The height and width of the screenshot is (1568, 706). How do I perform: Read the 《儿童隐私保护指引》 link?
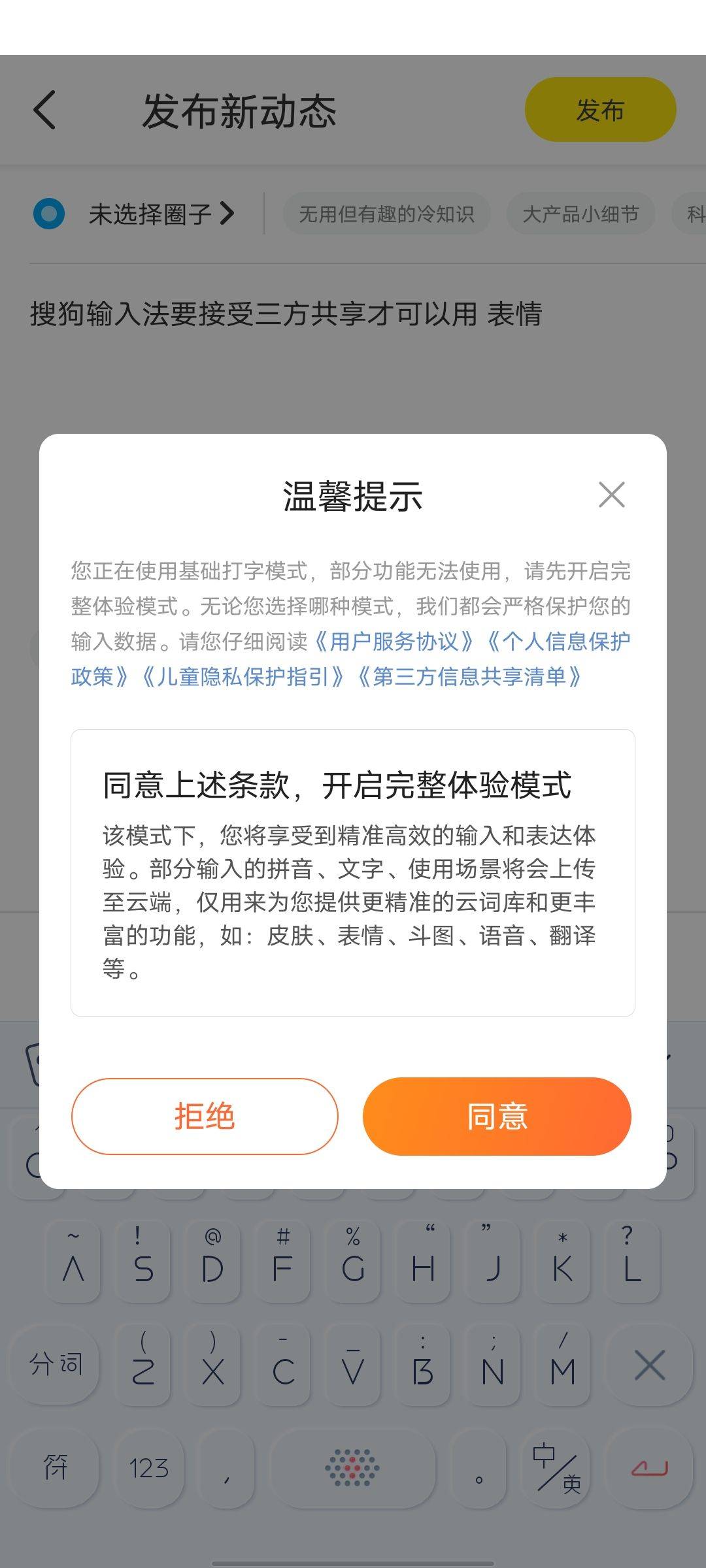coord(243,677)
